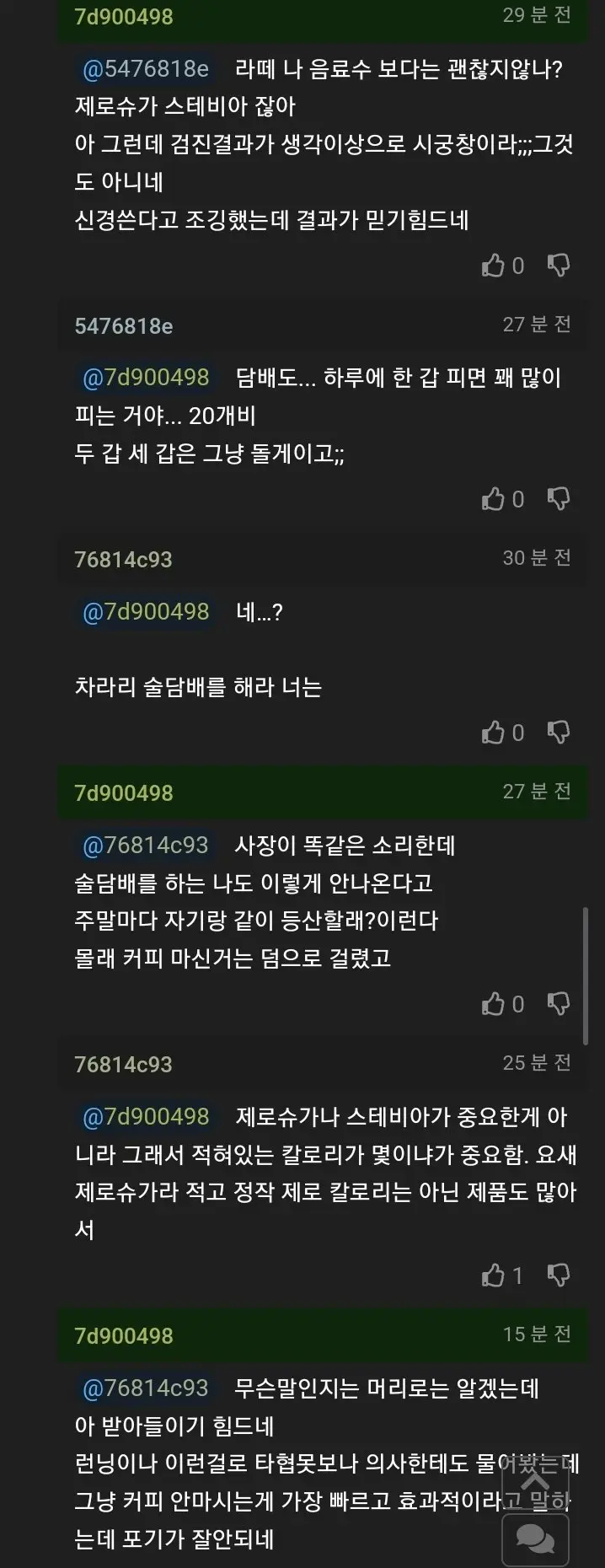Downvote the comment mentioning 제로슈가 스테비아 잖아
Screen dimensions: 605x1568
click(559, 266)
